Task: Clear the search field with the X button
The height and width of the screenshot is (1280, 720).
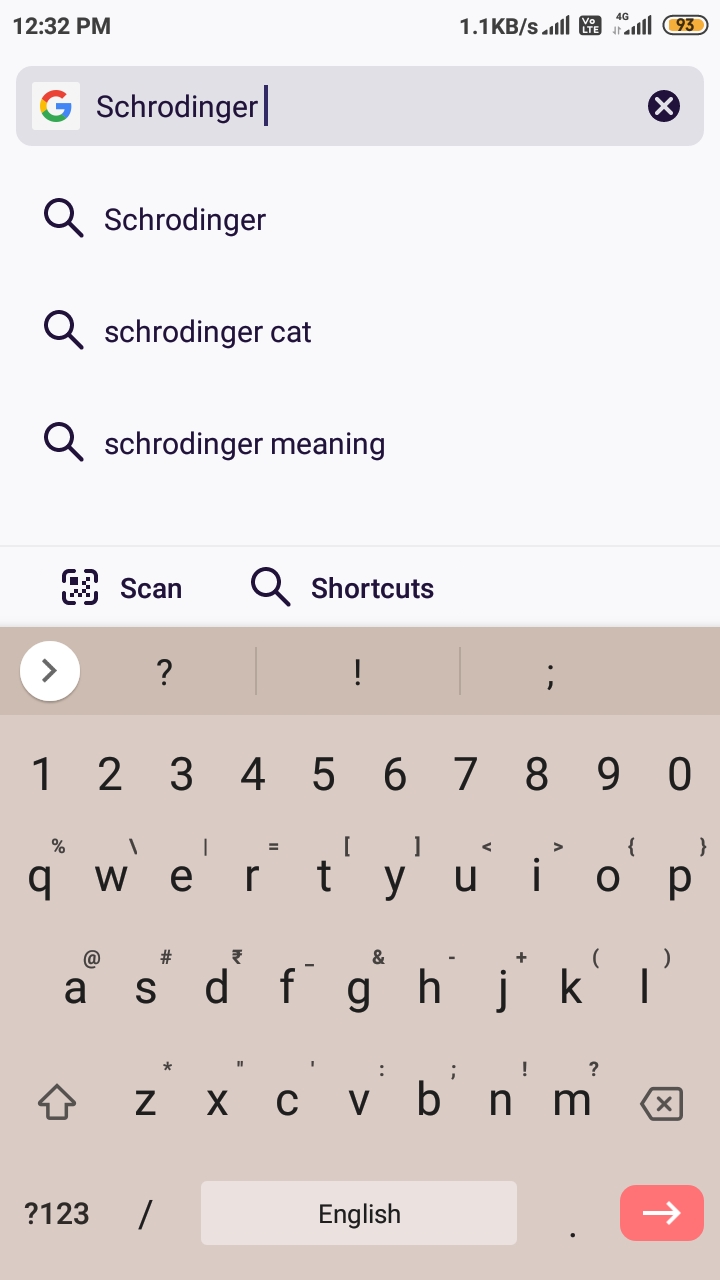Action: pyautogui.click(x=663, y=105)
